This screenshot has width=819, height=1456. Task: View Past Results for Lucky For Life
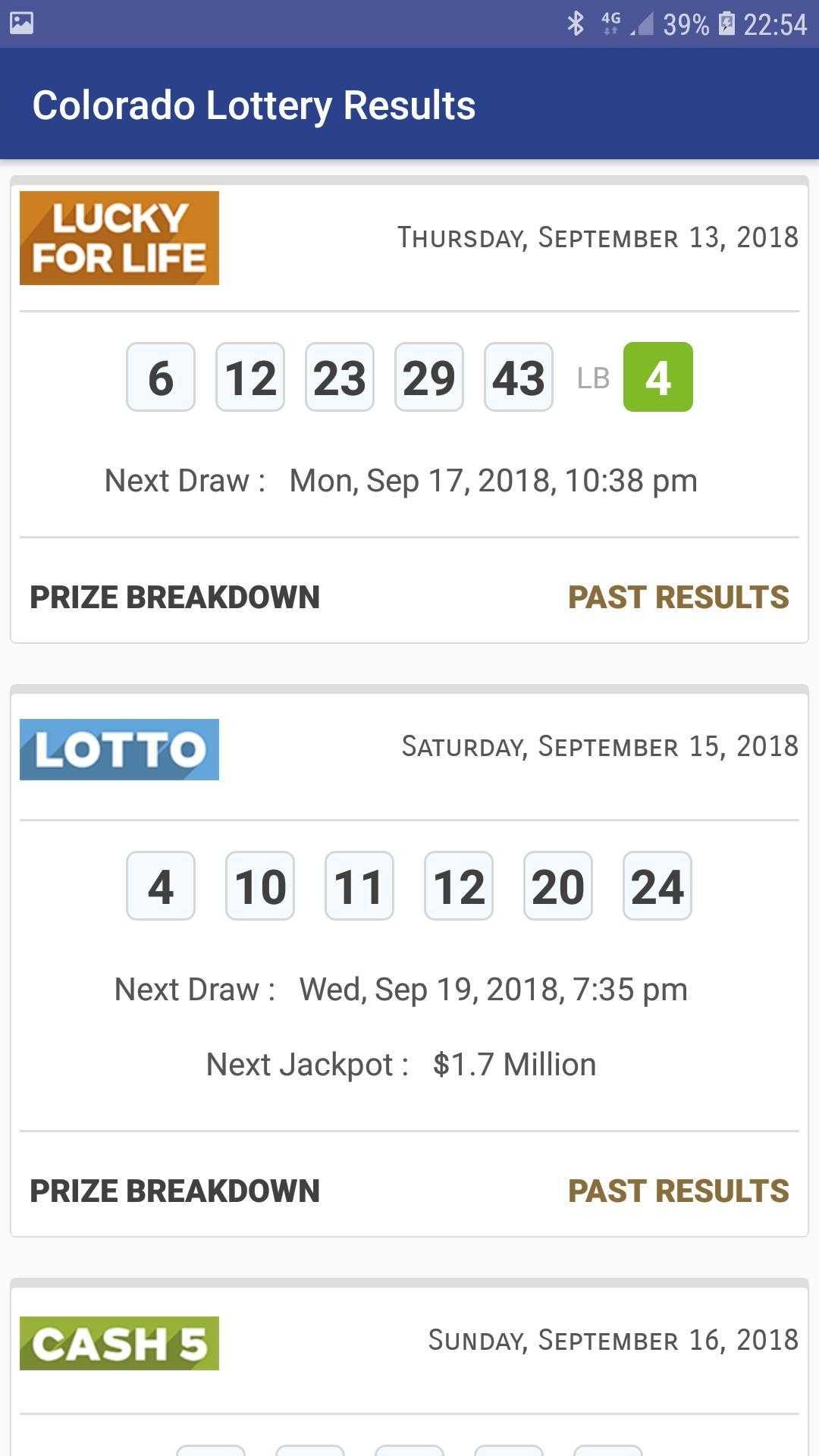[x=678, y=597]
